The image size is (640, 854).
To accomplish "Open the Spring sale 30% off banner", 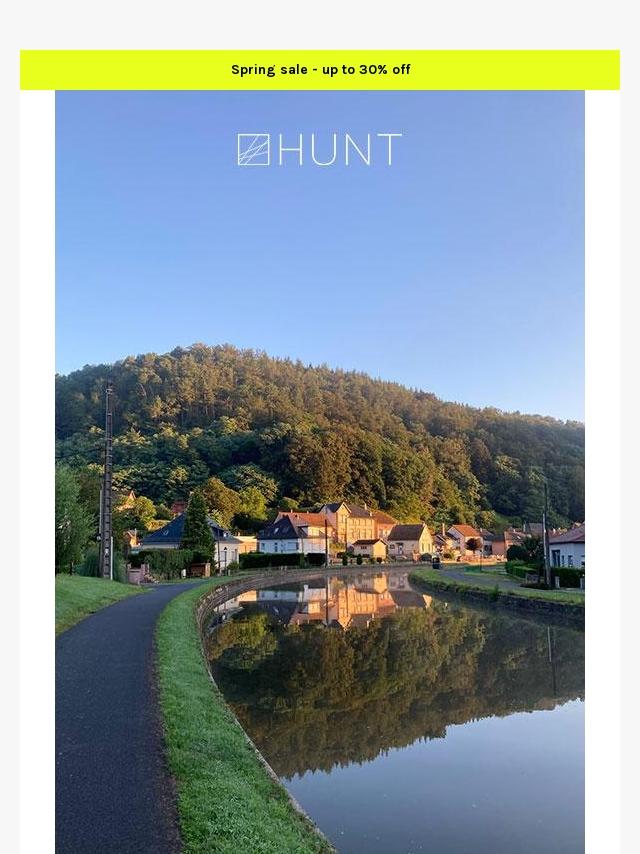I will [x=320, y=70].
